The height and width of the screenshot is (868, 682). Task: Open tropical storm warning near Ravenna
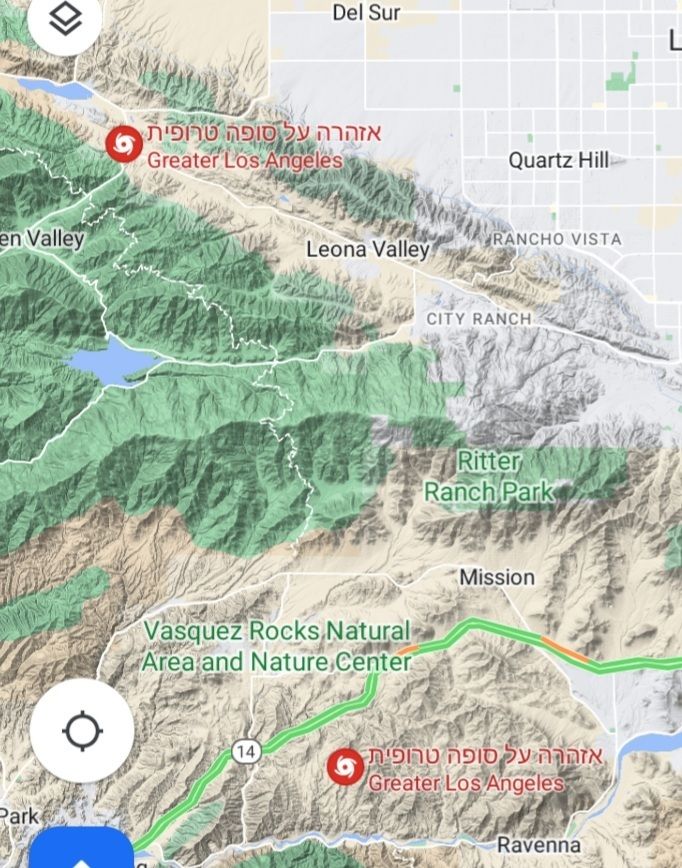tap(345, 767)
